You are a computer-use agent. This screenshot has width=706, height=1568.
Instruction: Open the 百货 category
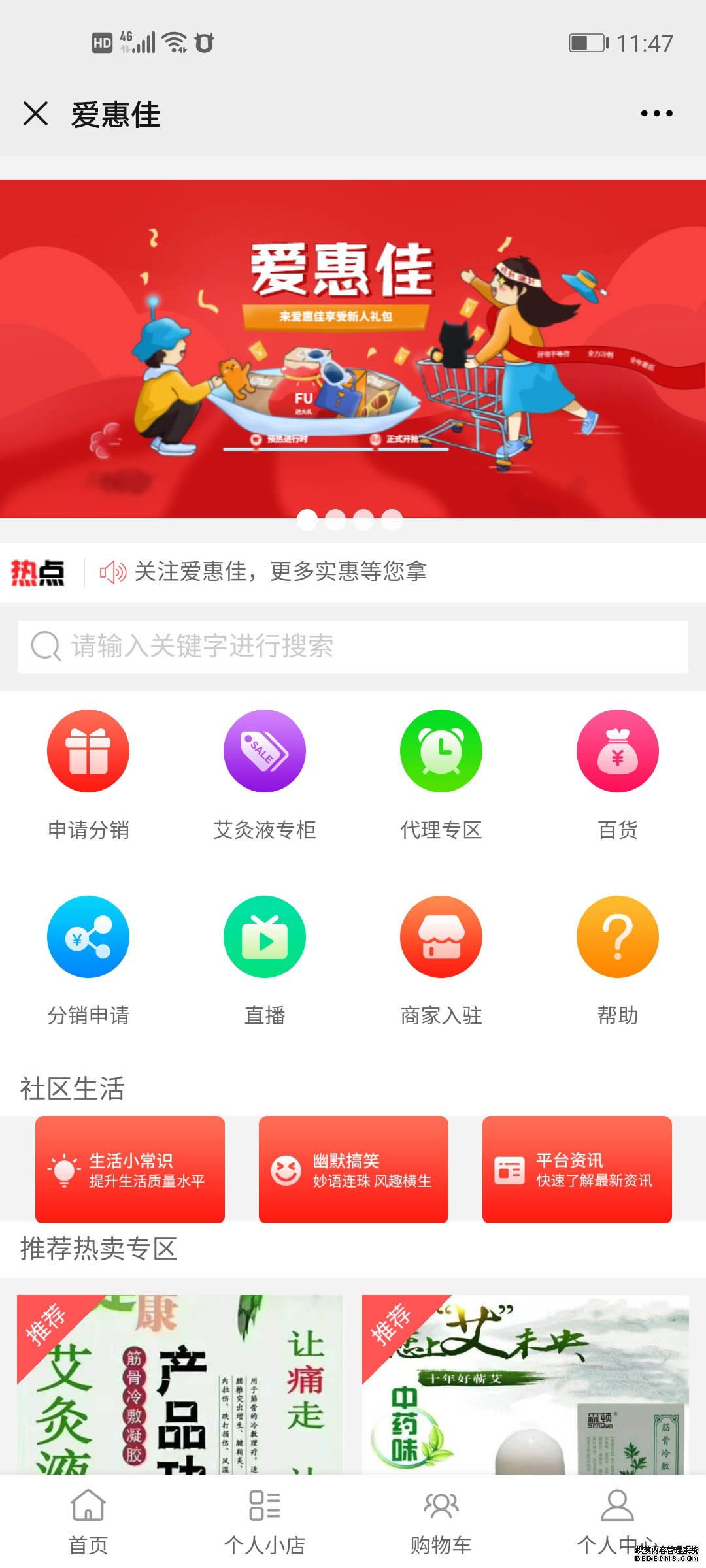[618, 751]
